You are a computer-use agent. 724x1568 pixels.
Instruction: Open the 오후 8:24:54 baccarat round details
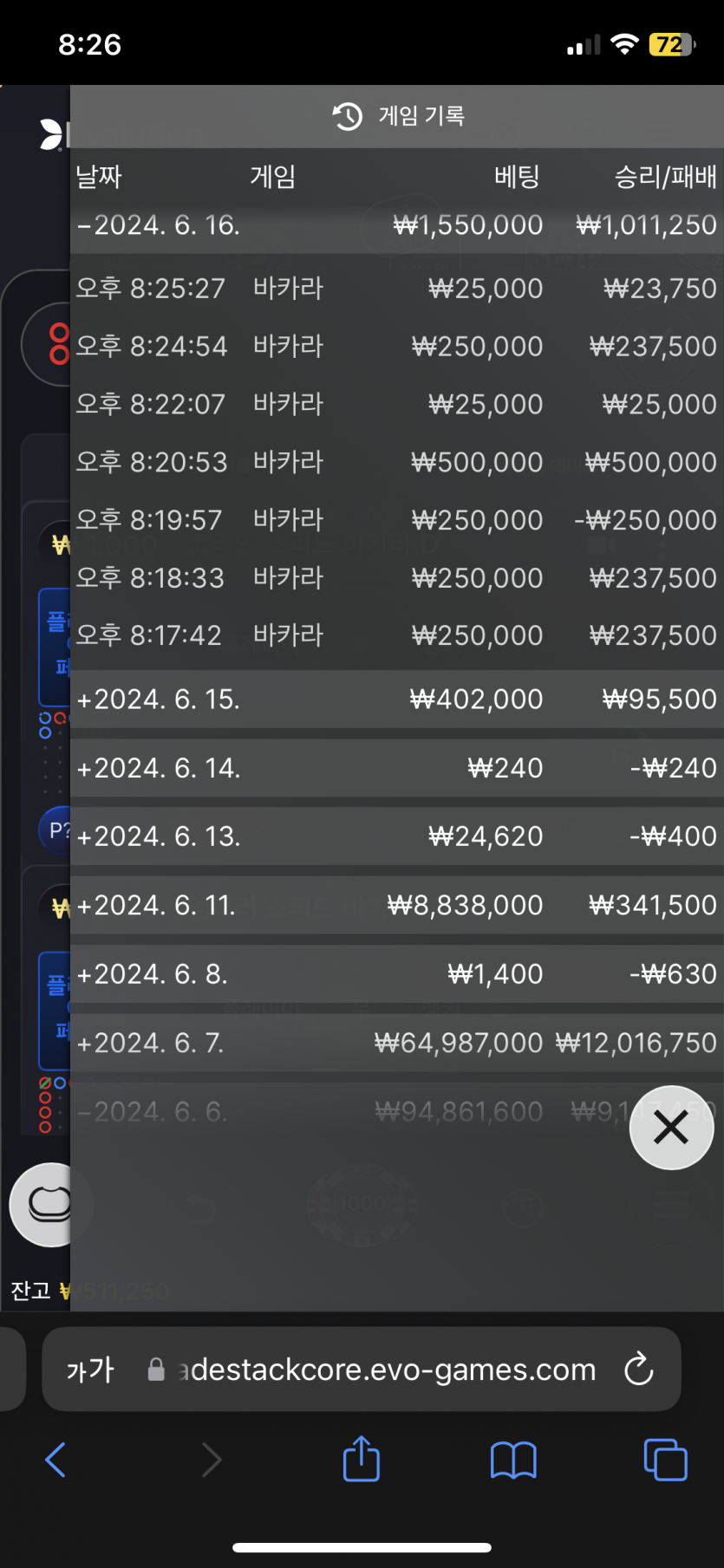[x=397, y=346]
